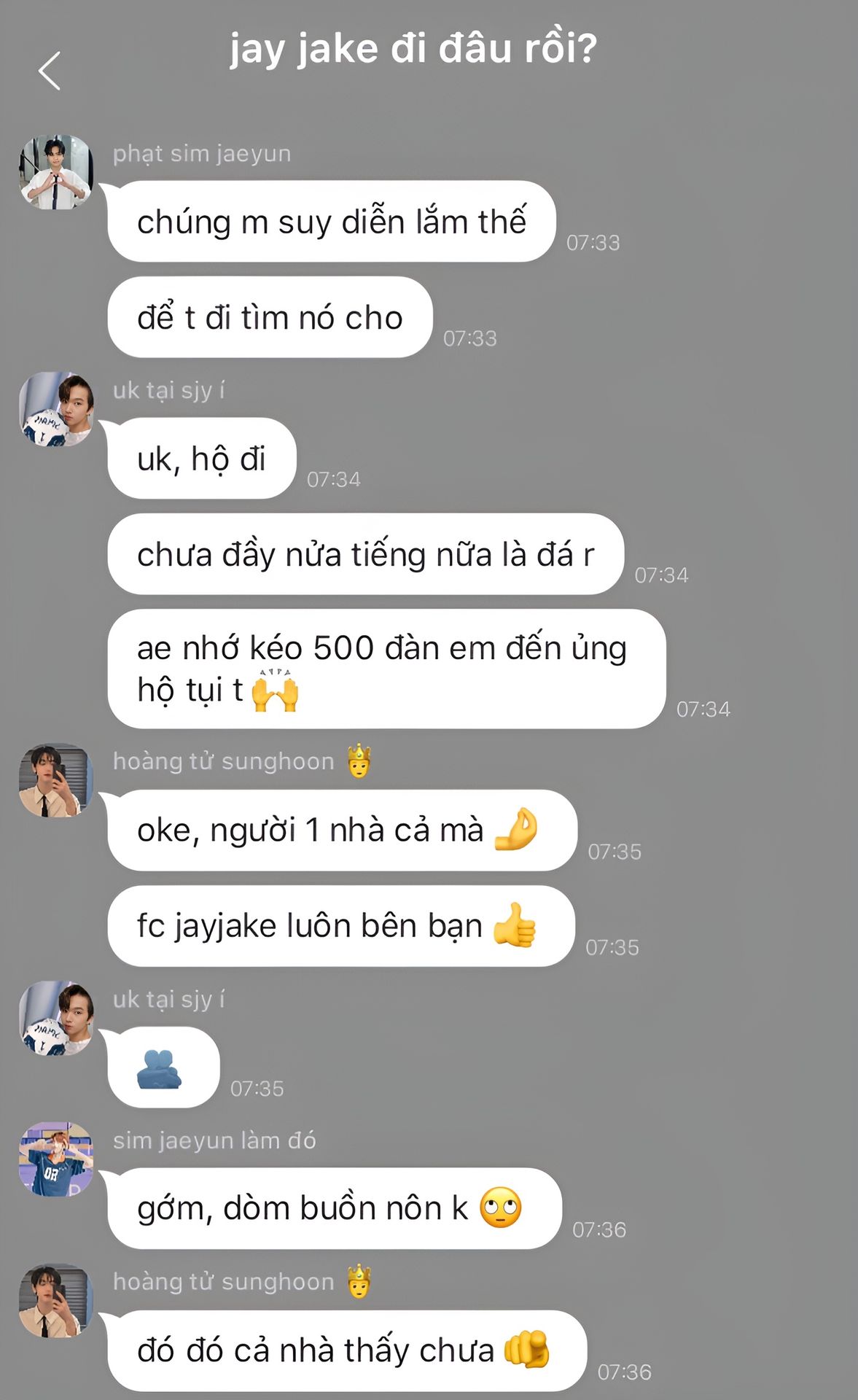858x1400 pixels.
Task: Open hoàng tử sunghoon's avatar beside 'oke, người 1 nhà'
Action: tap(56, 780)
